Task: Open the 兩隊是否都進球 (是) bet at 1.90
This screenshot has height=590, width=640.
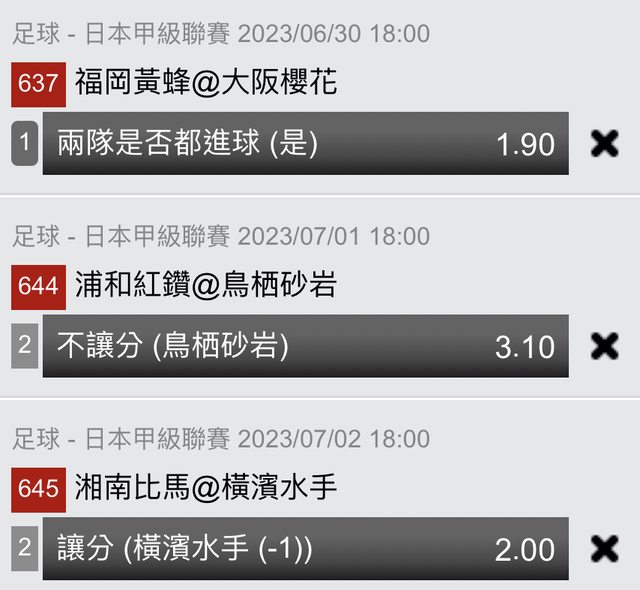Action: pos(305,144)
